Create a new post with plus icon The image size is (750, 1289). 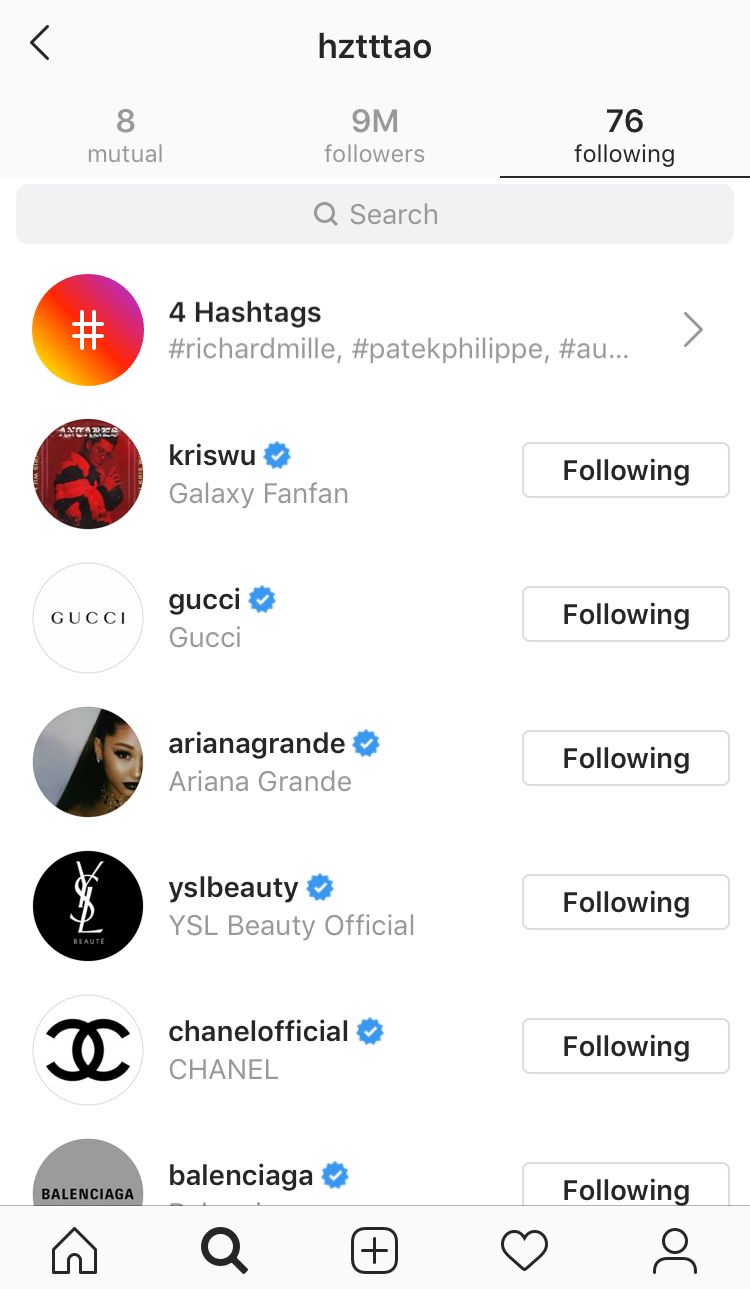coord(375,1250)
